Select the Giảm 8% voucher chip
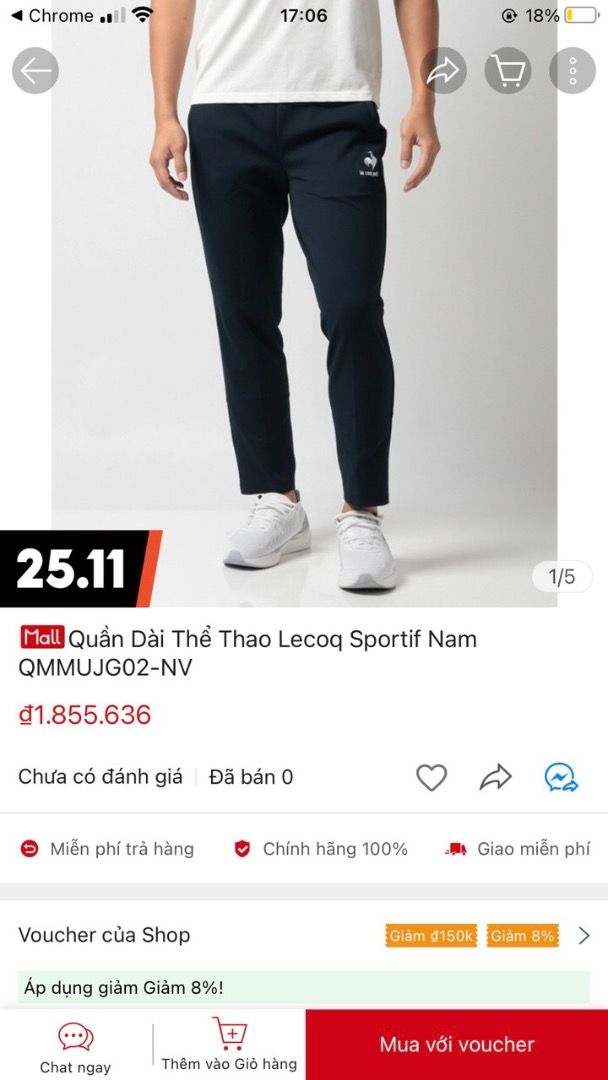The width and height of the screenshot is (608, 1080). [x=523, y=936]
